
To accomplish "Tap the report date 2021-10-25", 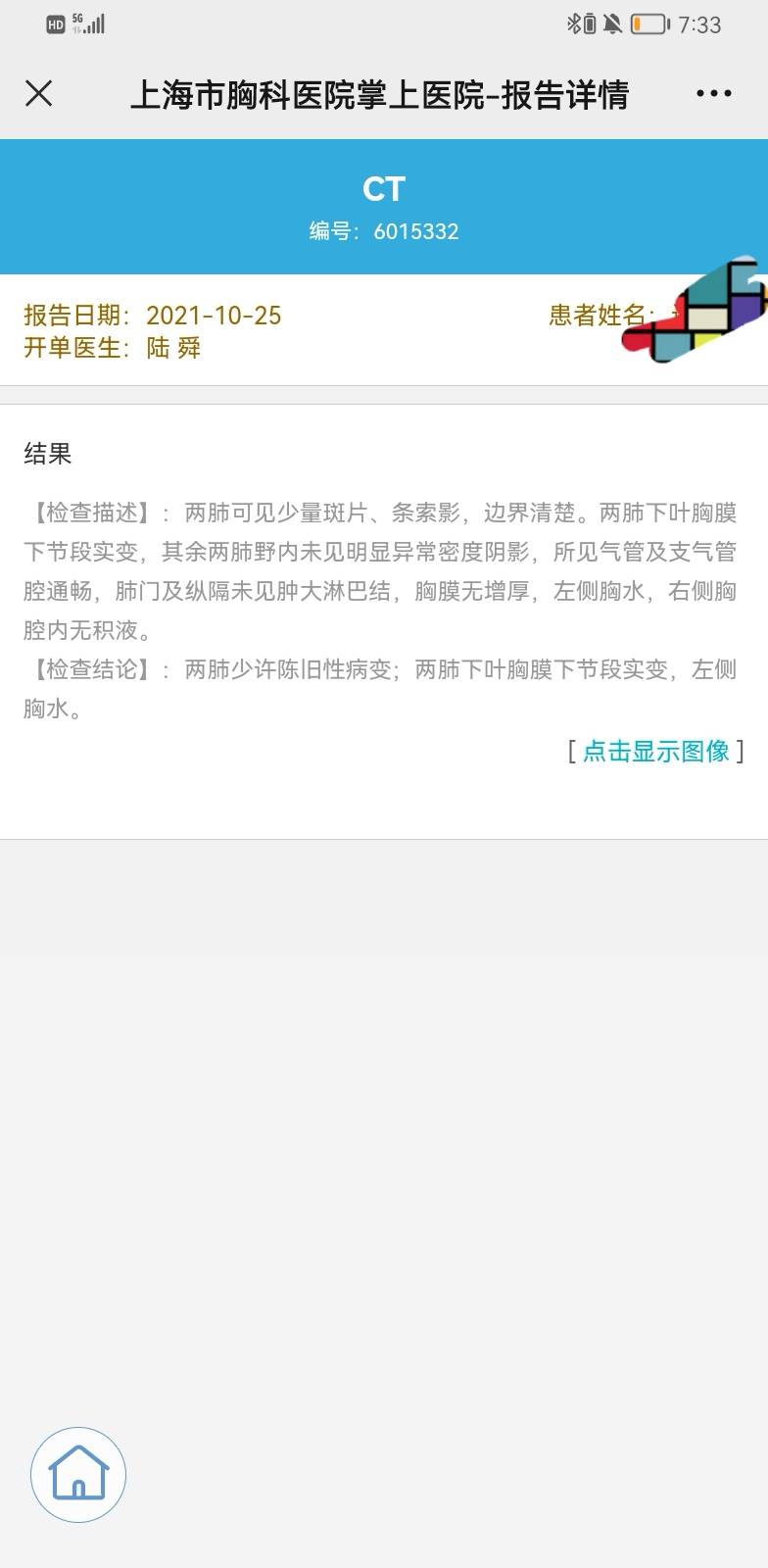I will pos(214,317).
